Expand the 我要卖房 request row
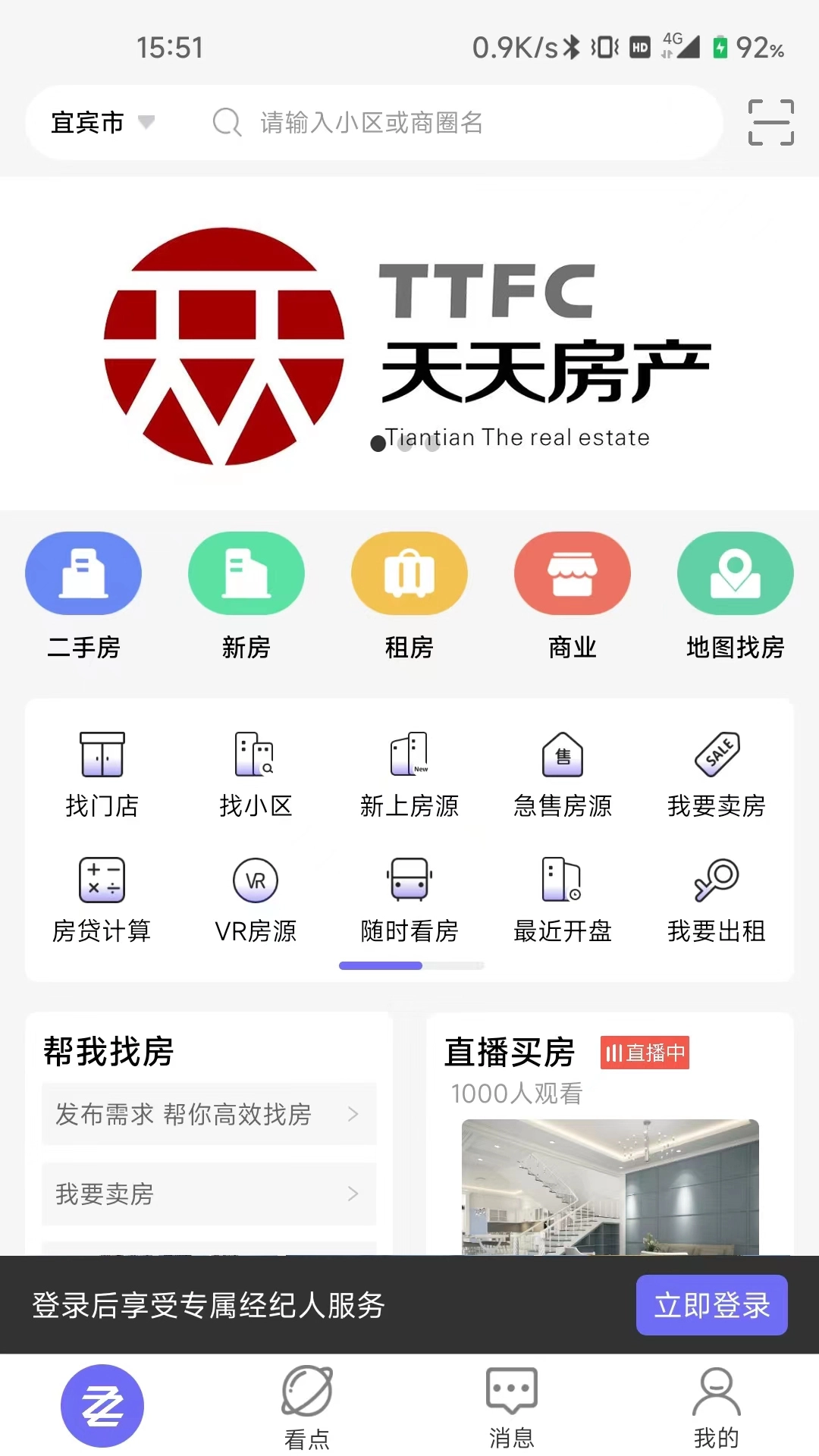819x1456 pixels. tap(209, 1194)
